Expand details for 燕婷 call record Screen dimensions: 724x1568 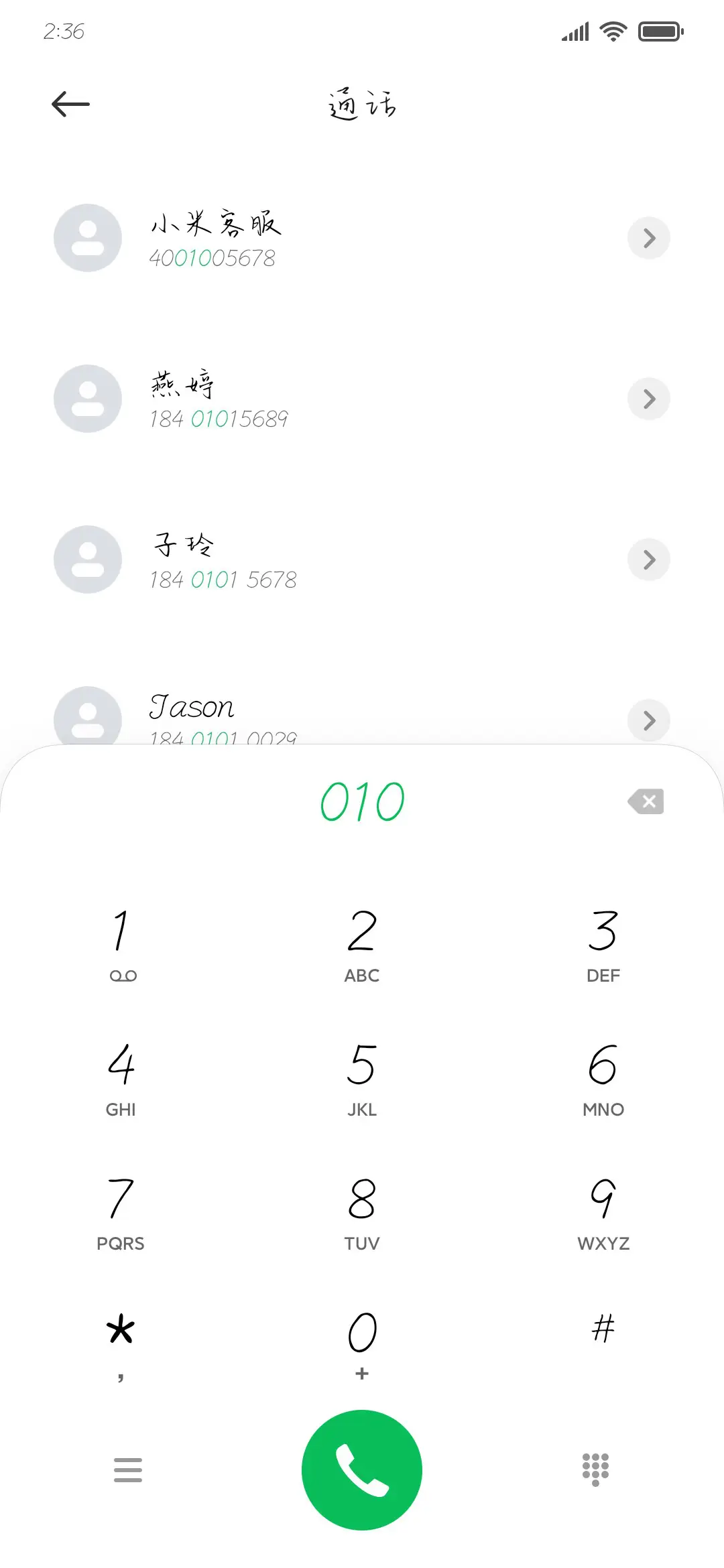648,399
